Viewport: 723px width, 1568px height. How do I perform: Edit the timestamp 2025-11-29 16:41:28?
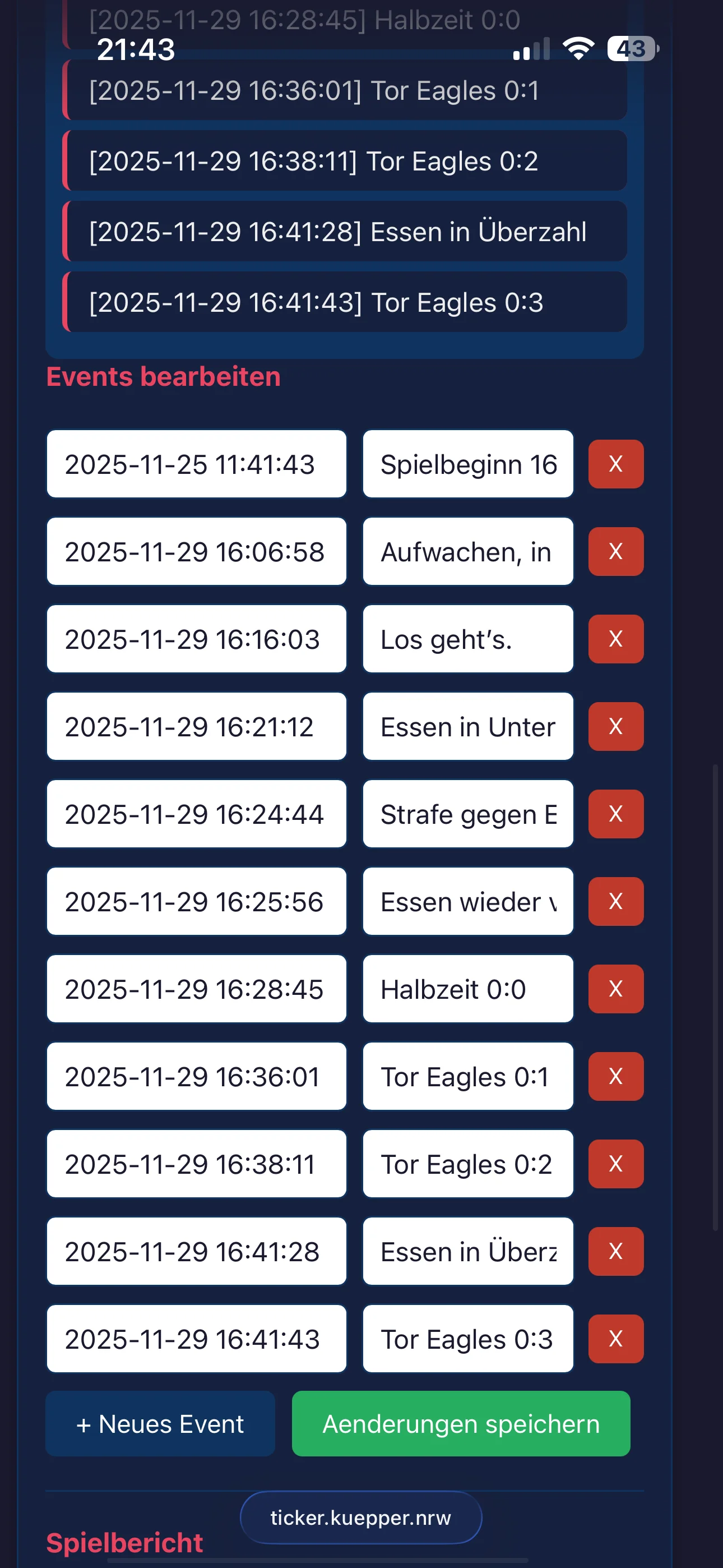tap(196, 1252)
